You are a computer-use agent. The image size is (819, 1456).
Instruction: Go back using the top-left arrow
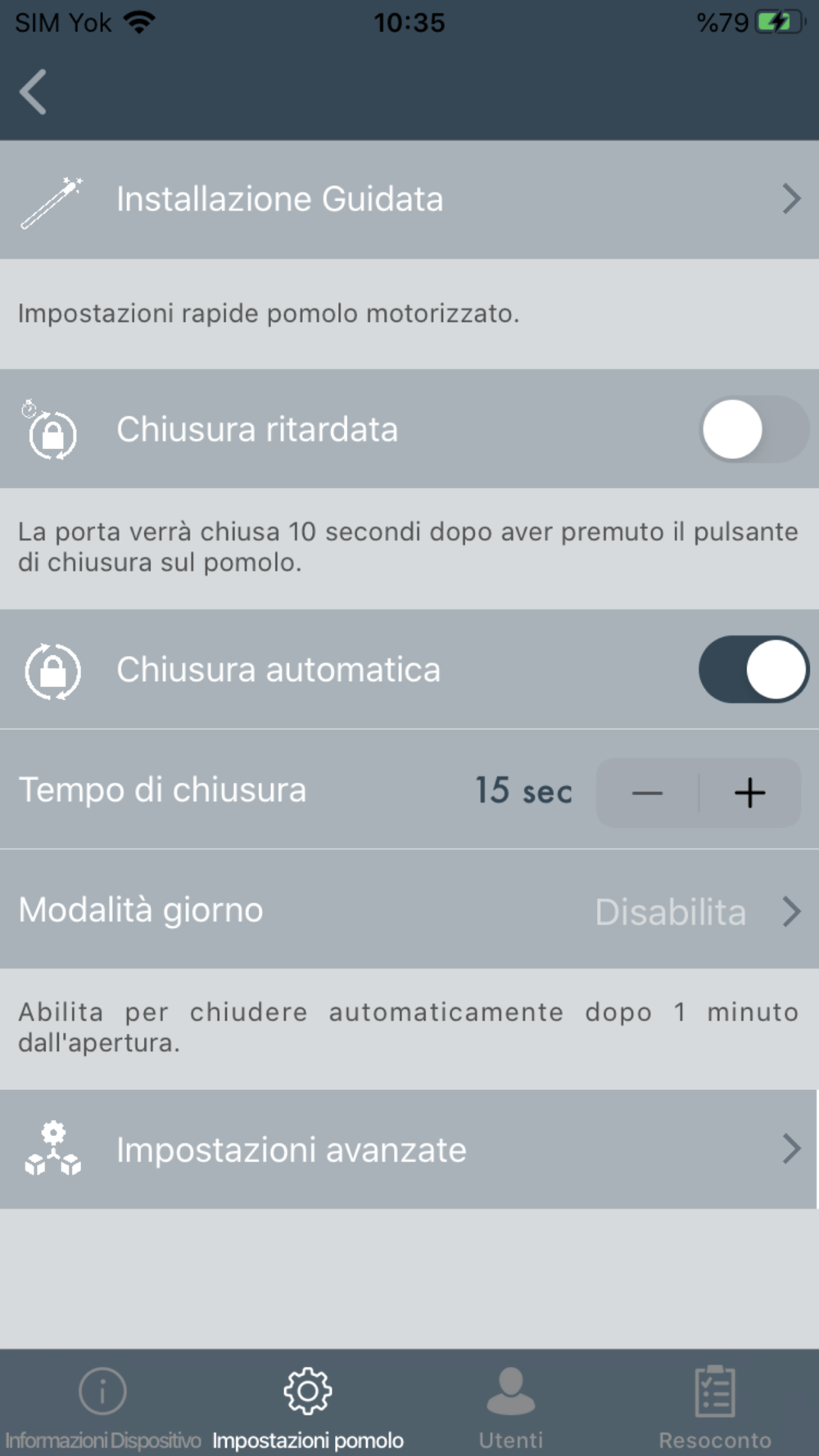click(x=34, y=92)
